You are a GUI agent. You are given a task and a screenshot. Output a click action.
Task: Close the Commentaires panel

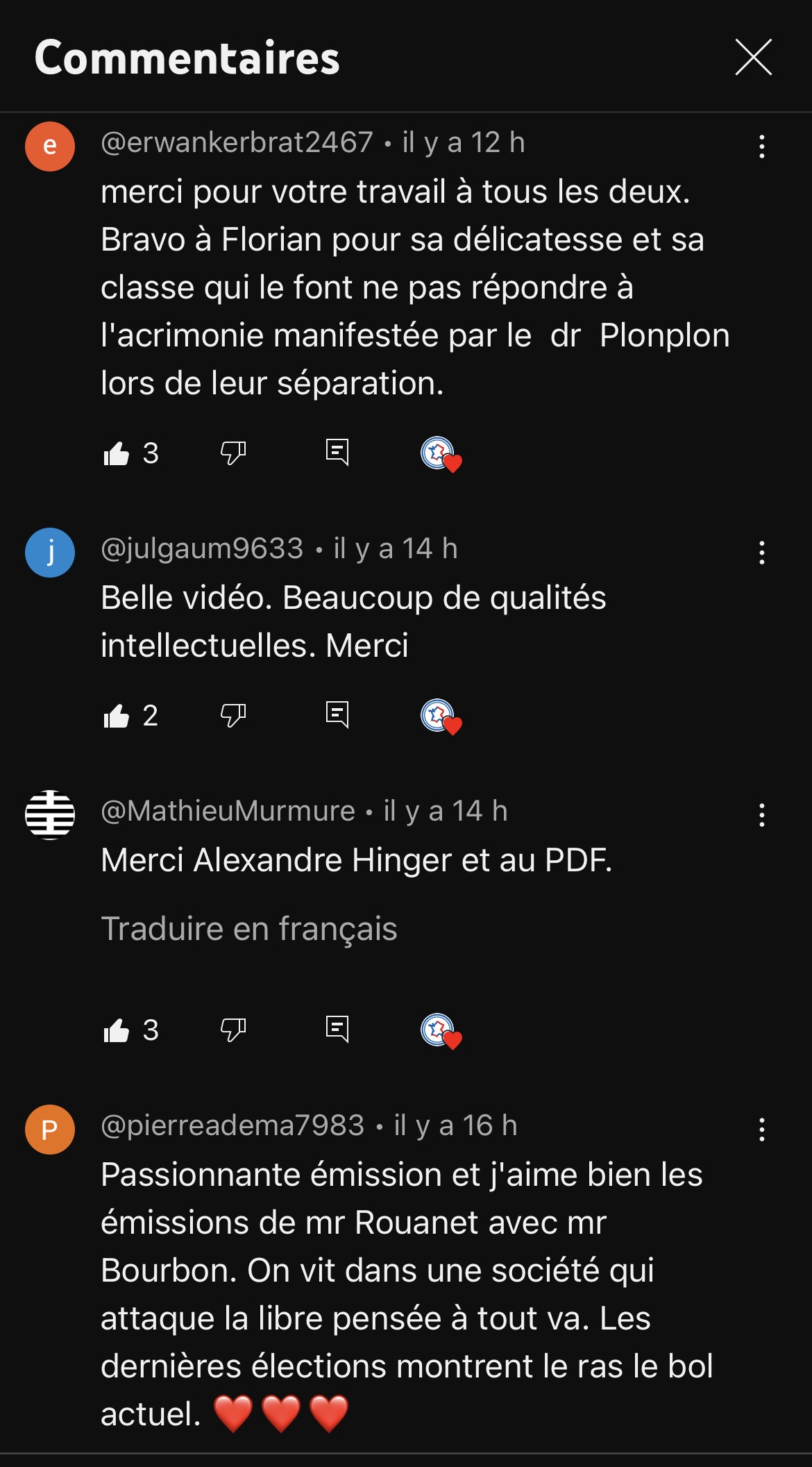pyautogui.click(x=753, y=57)
